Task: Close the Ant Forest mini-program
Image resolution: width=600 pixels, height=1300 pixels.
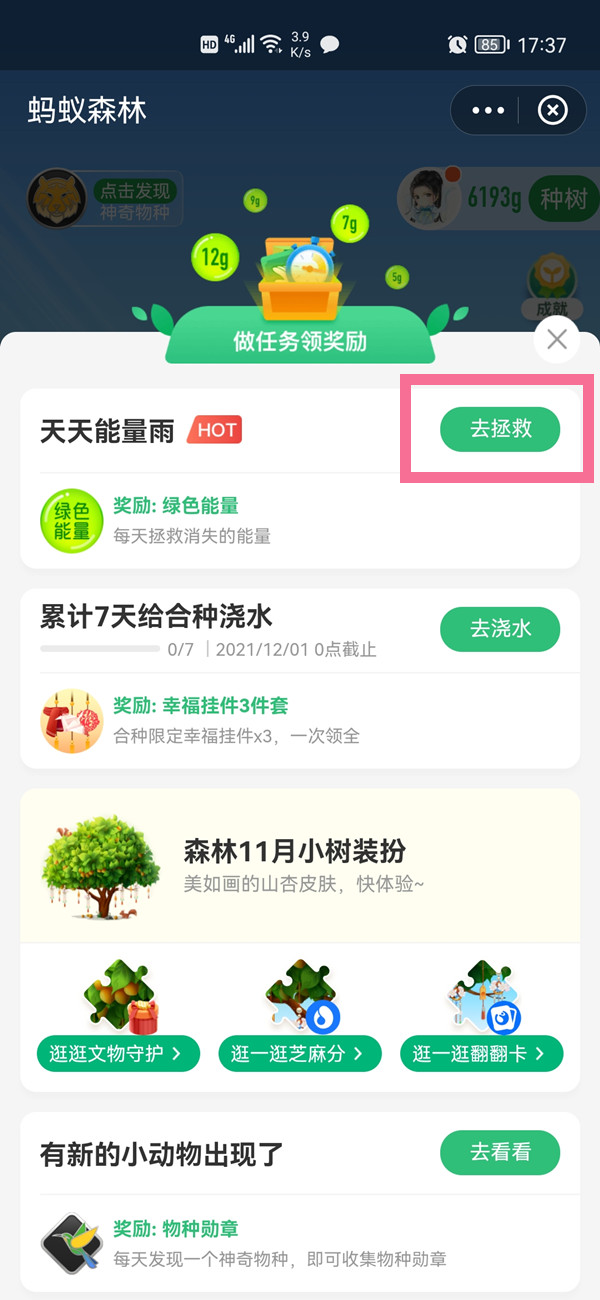Action: 552,110
